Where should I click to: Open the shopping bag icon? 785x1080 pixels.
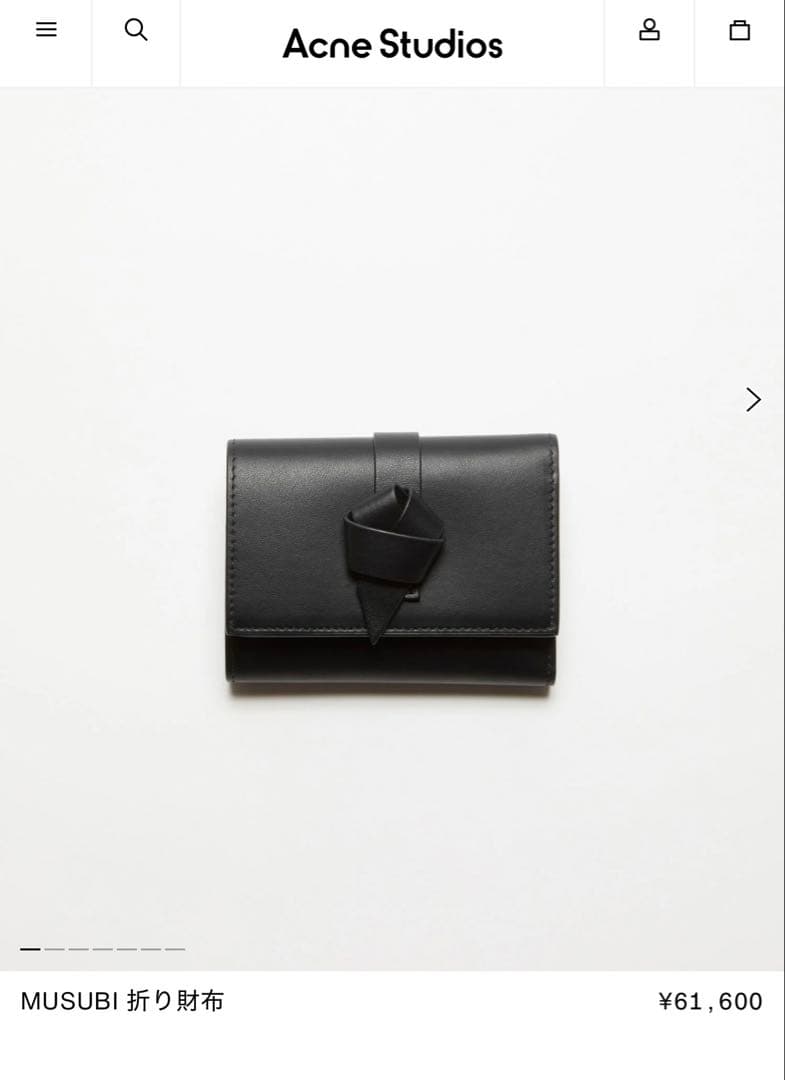pyautogui.click(x=740, y=30)
